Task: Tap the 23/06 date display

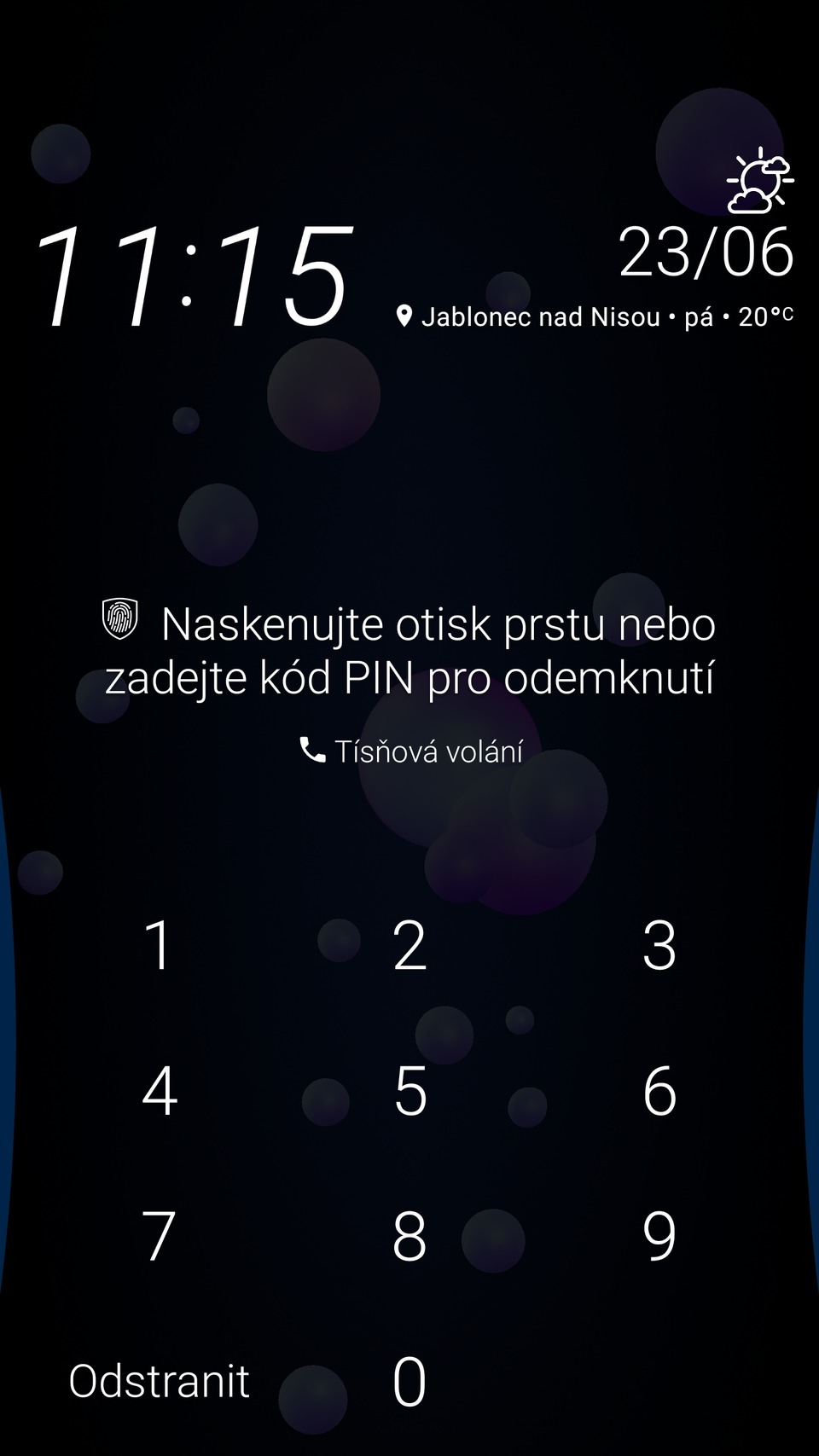Action: [x=706, y=252]
